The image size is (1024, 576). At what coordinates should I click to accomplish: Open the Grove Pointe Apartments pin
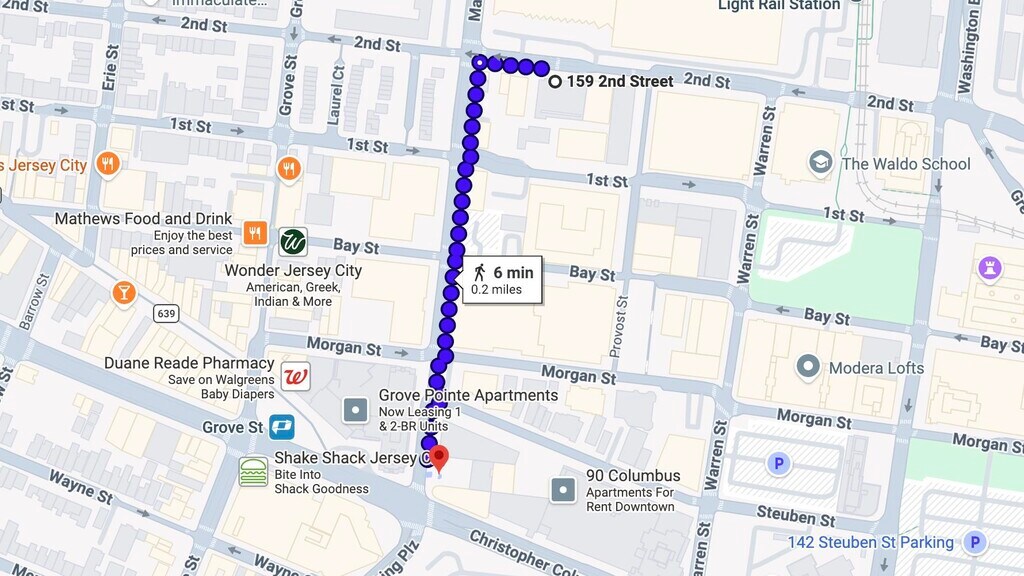tap(355, 409)
